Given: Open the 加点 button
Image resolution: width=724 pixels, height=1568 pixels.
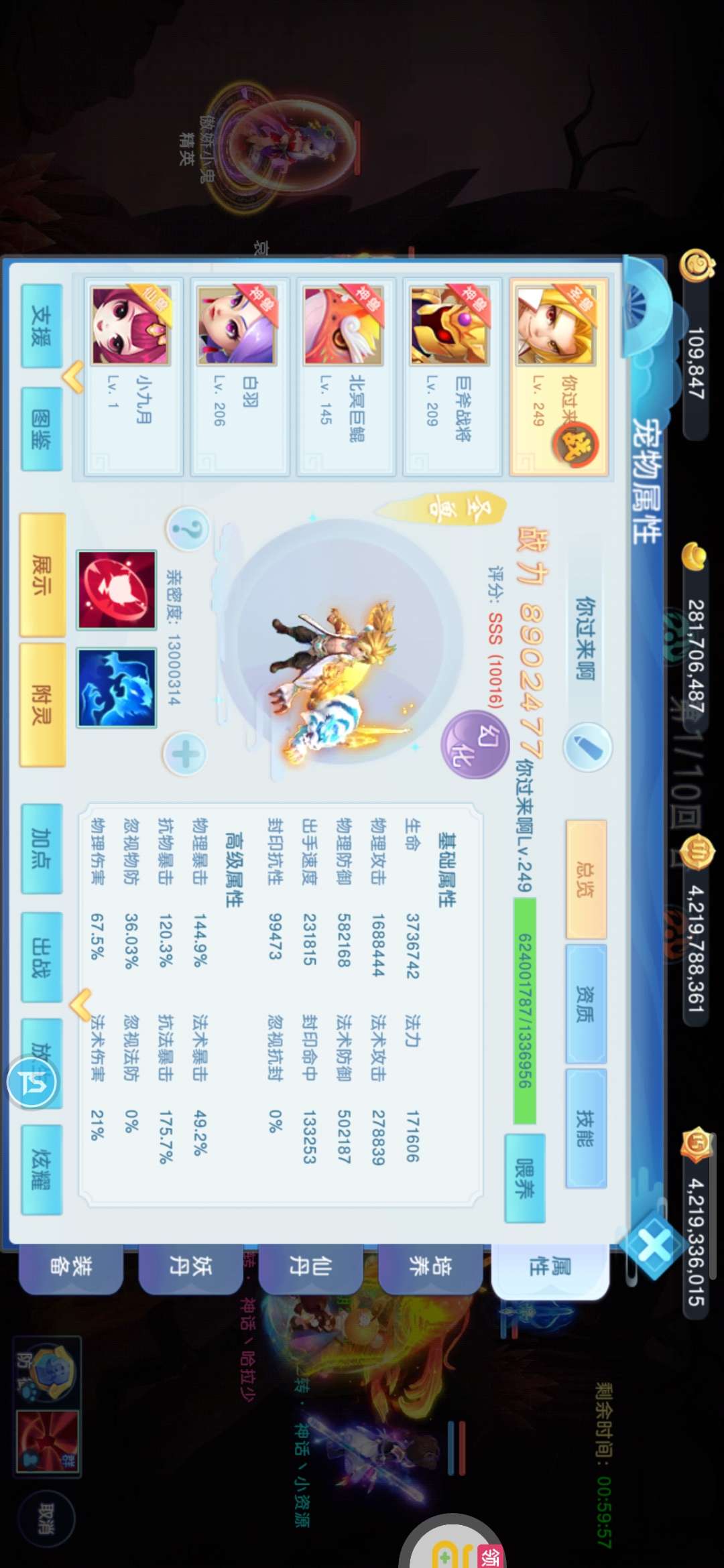Looking at the screenshot, I should click(x=42, y=848).
